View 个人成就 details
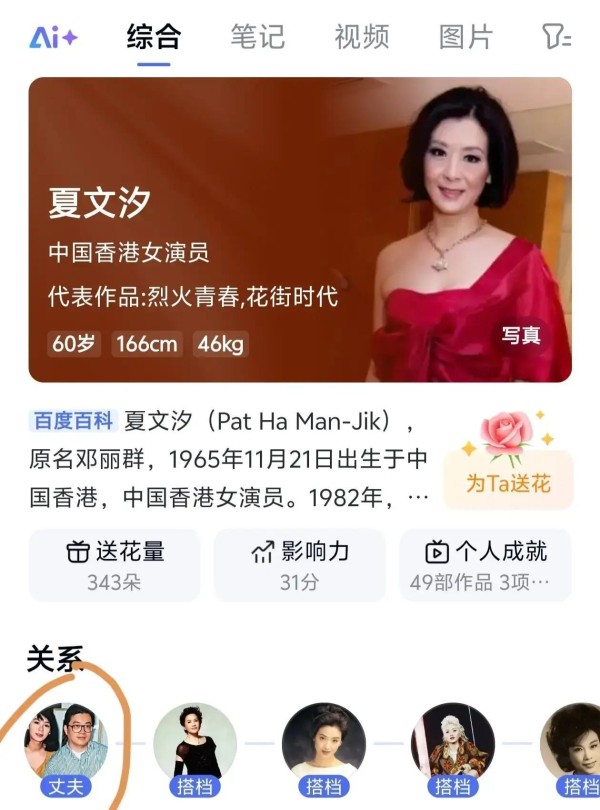This screenshot has height=810, width=600. [x=486, y=565]
